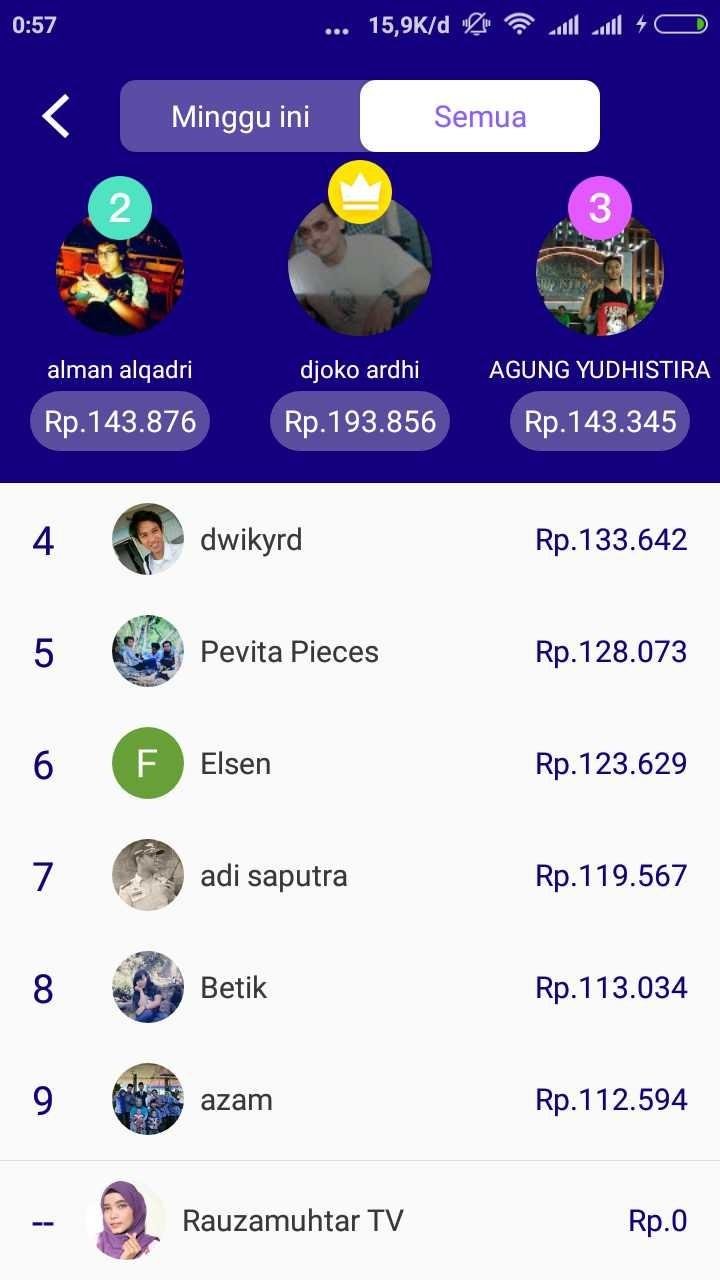
Task: Select Elsen in the ranking list
Action: pyautogui.click(x=360, y=764)
